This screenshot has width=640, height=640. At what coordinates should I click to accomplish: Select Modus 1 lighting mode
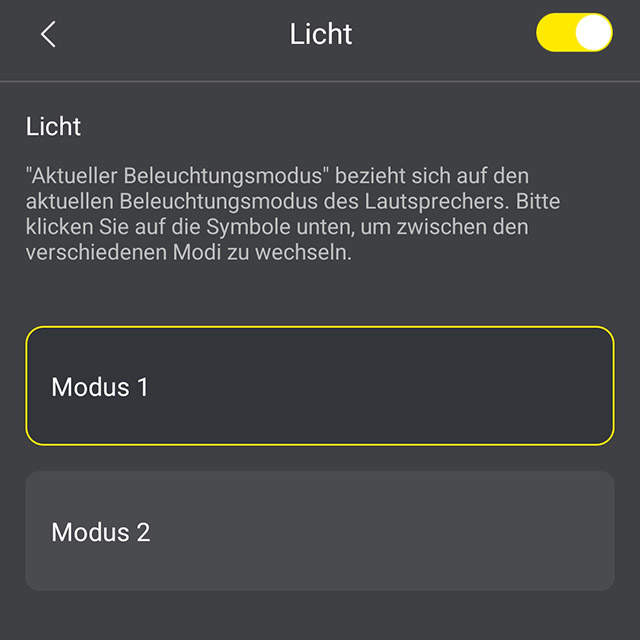[x=319, y=386]
